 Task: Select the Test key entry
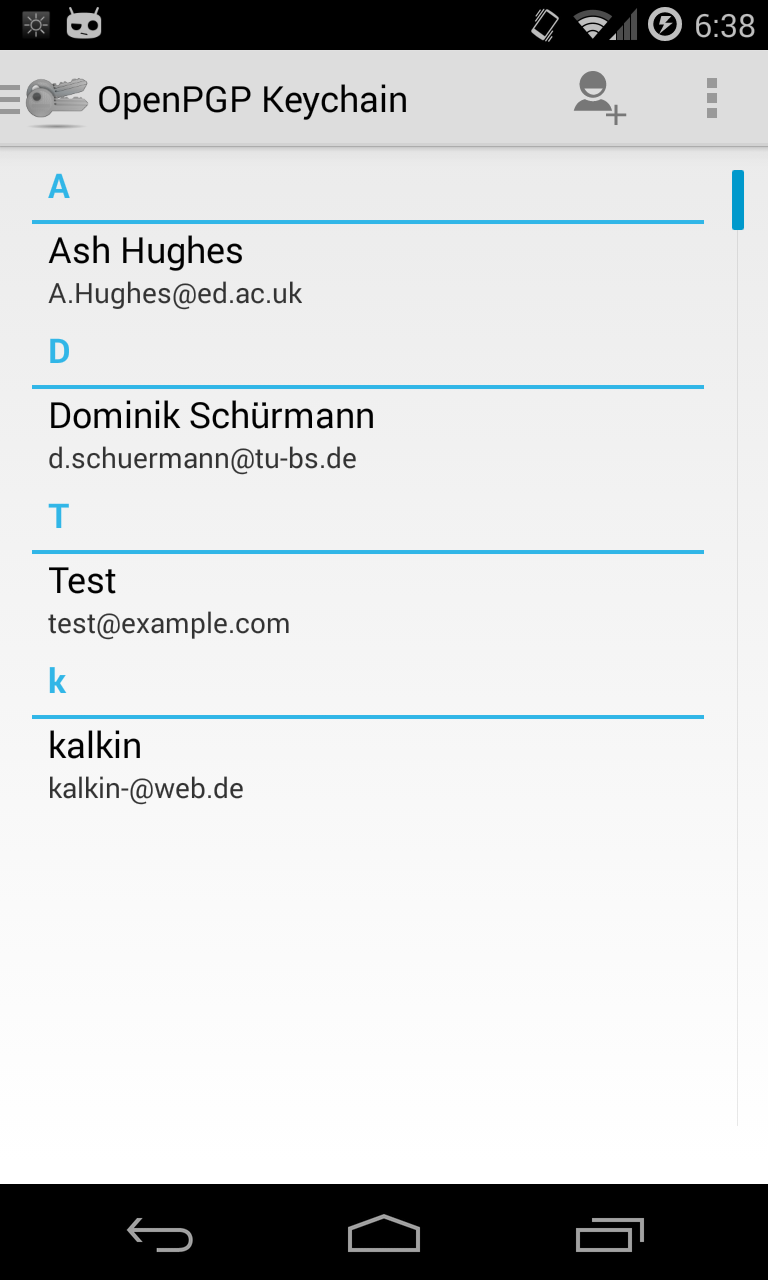click(368, 600)
